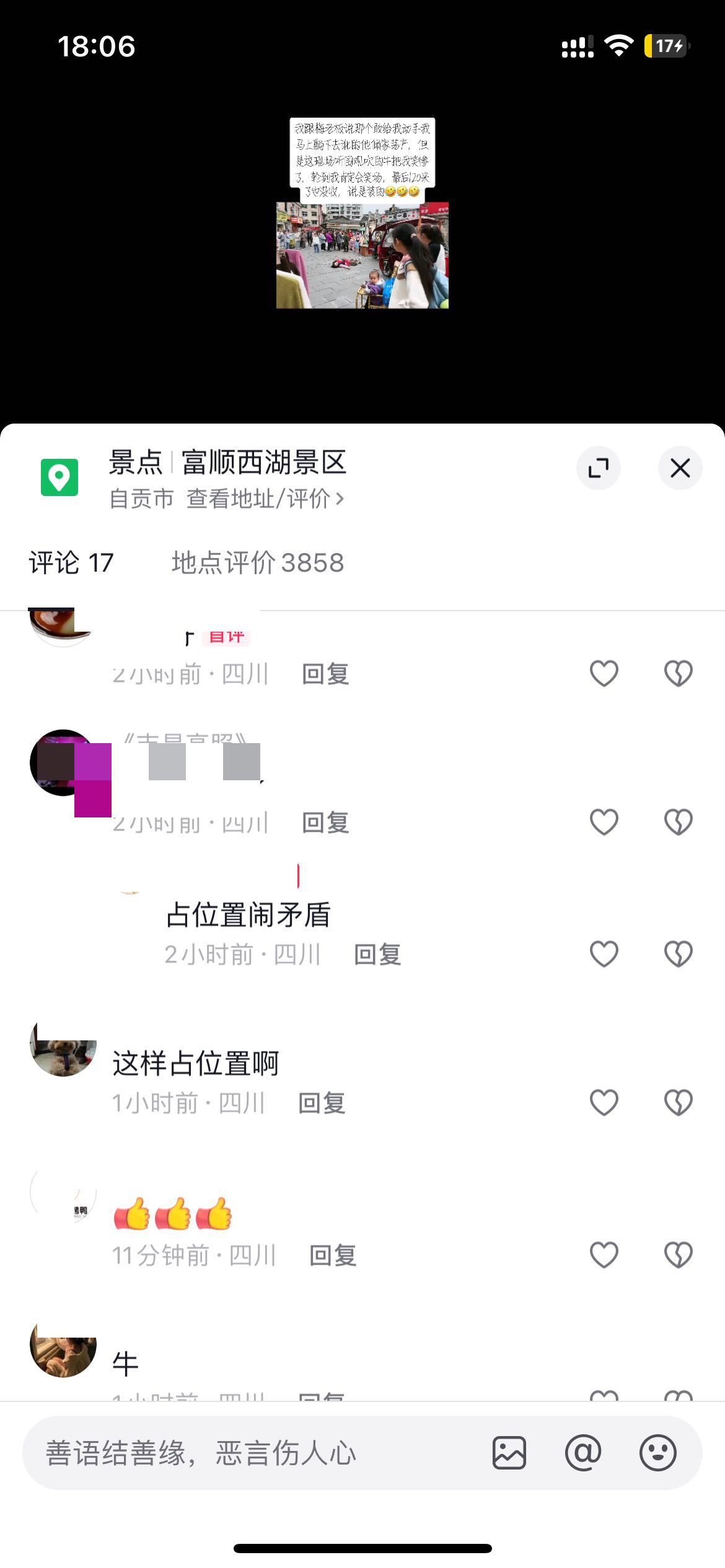Screen dimensions: 725x1568
Task: Attach an image to the comment
Action: point(509,1453)
